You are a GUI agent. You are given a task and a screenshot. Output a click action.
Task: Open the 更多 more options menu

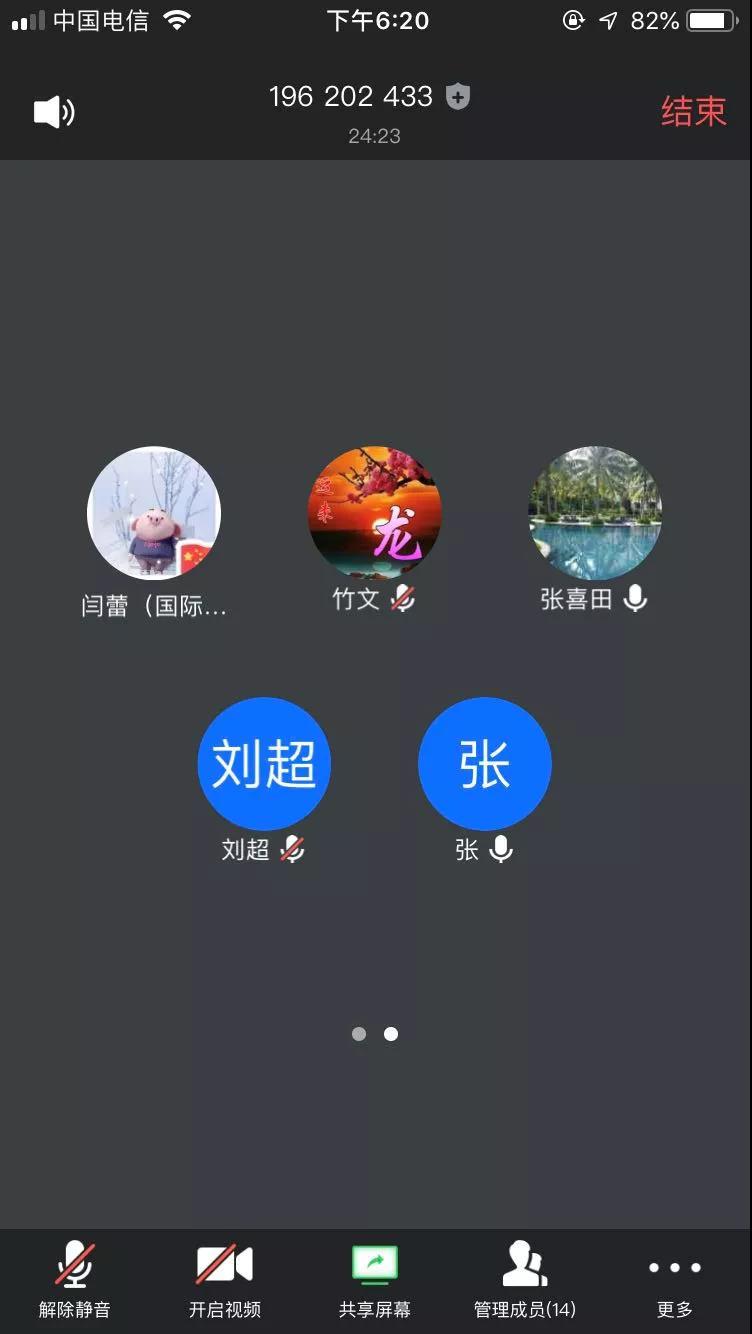click(x=675, y=1280)
